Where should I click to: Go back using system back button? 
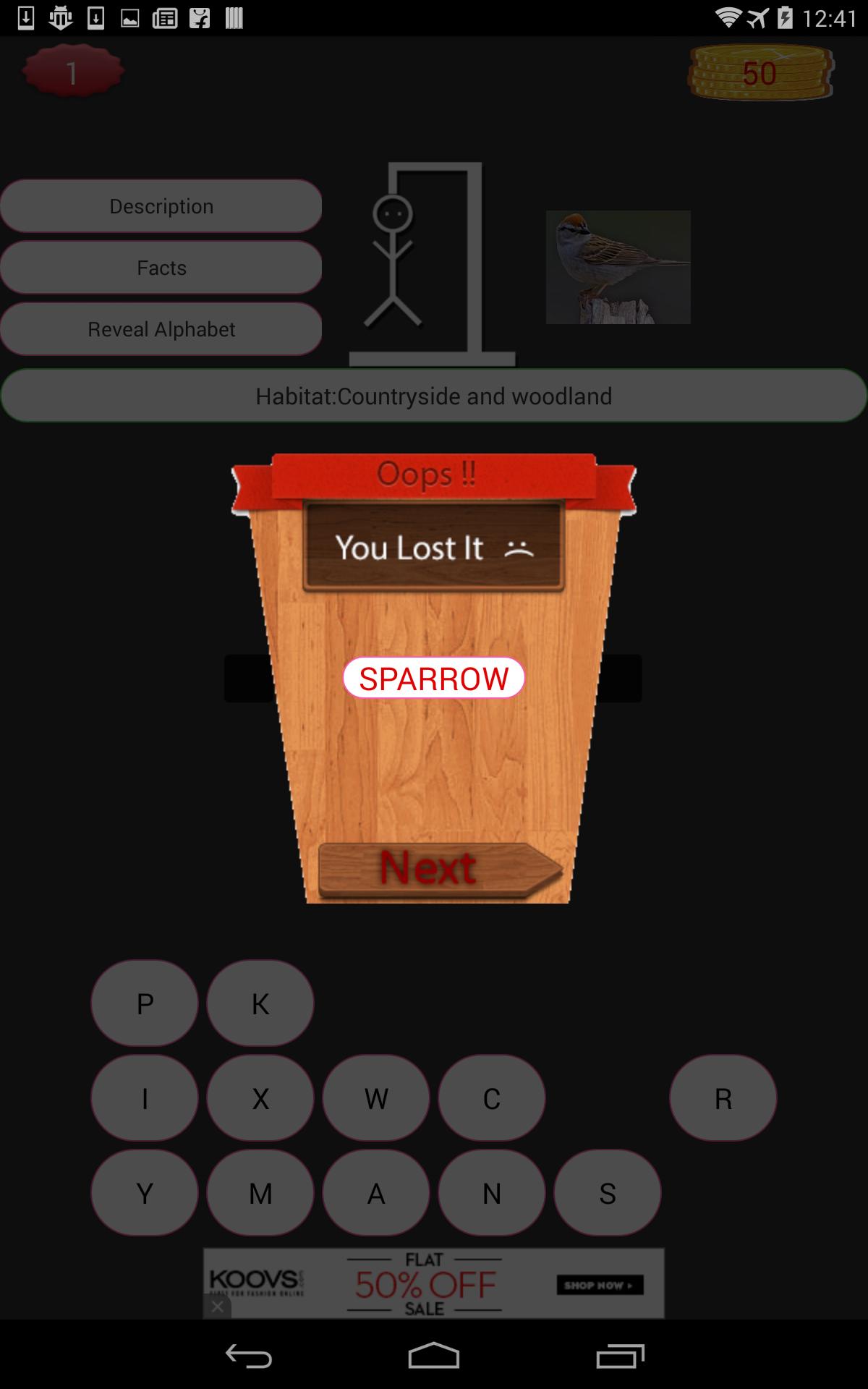pos(248,1356)
